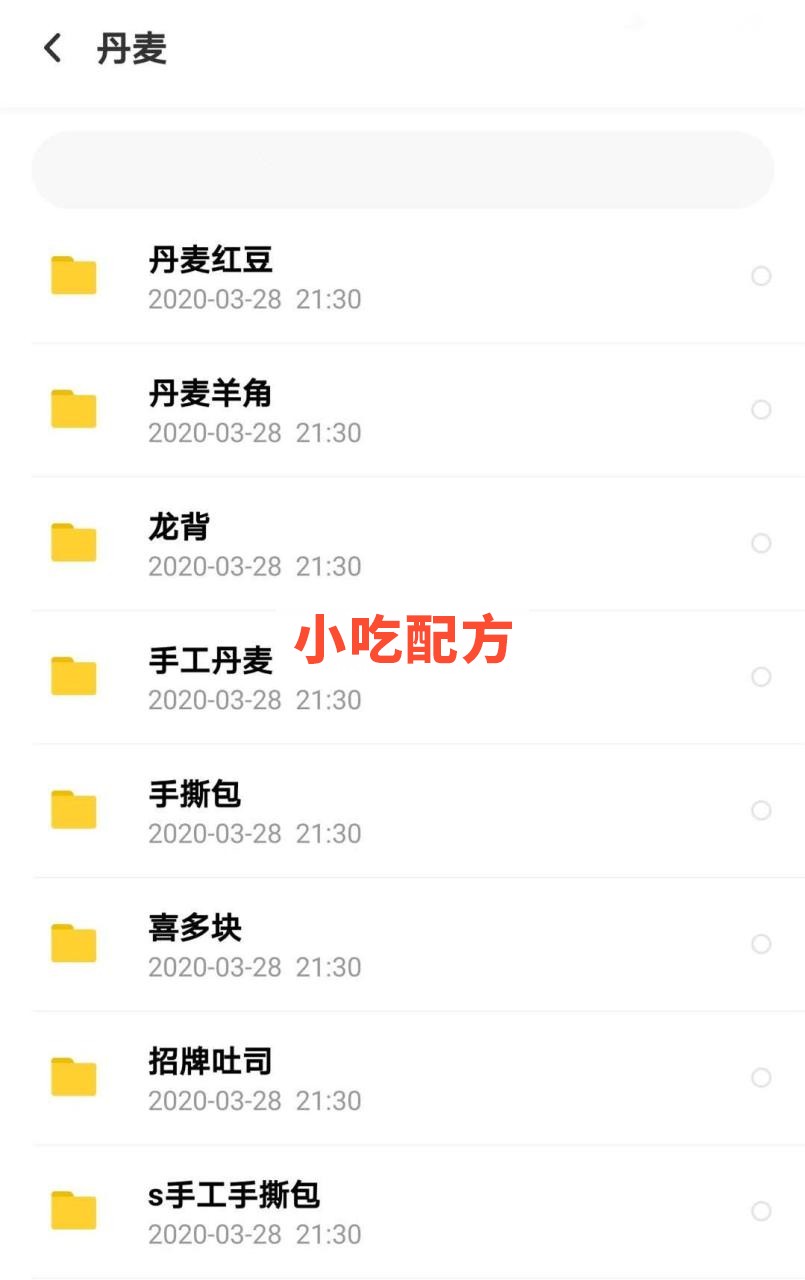Select the circle next to 手撕包
The width and height of the screenshot is (805, 1280).
coord(762,810)
